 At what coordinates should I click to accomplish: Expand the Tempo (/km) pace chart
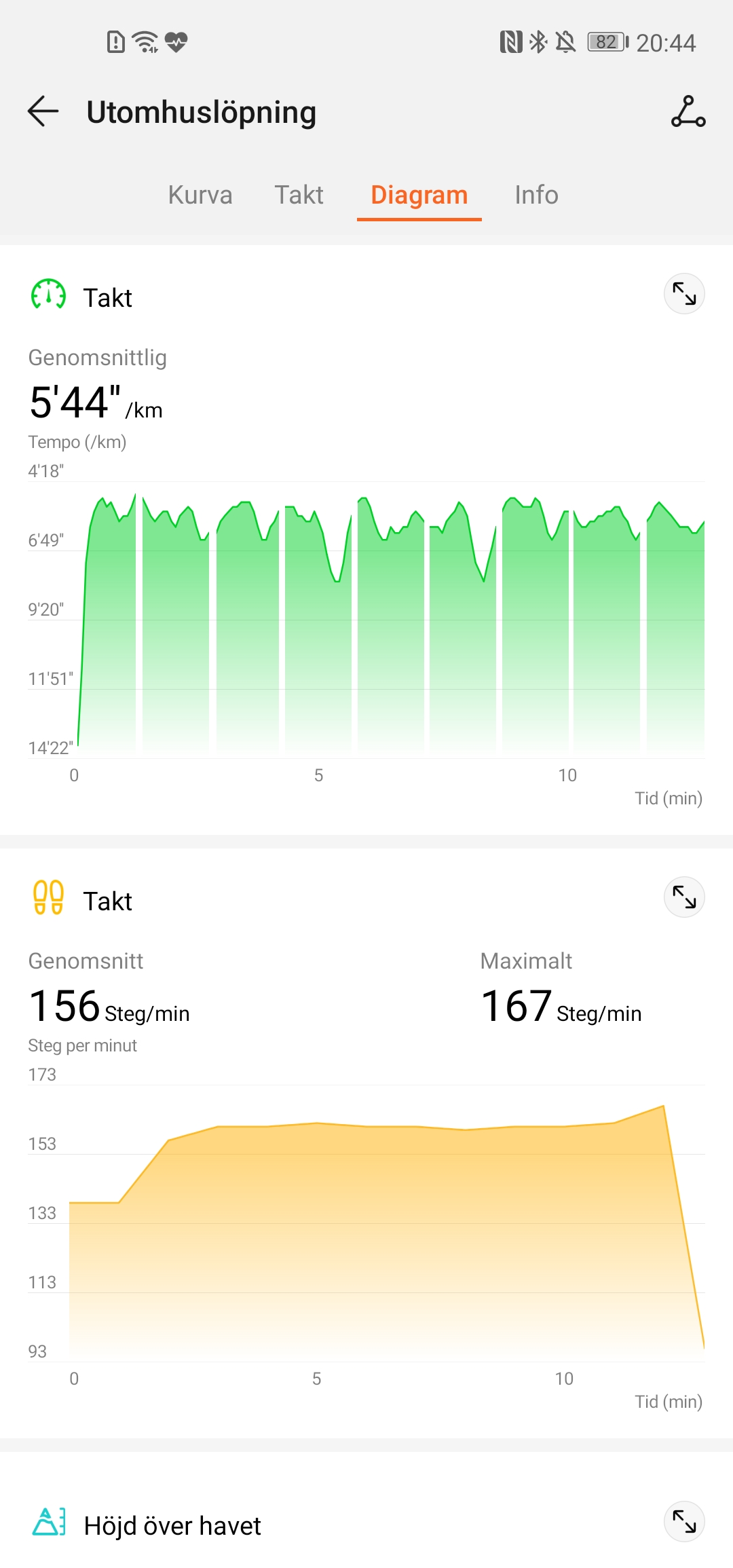(x=683, y=294)
